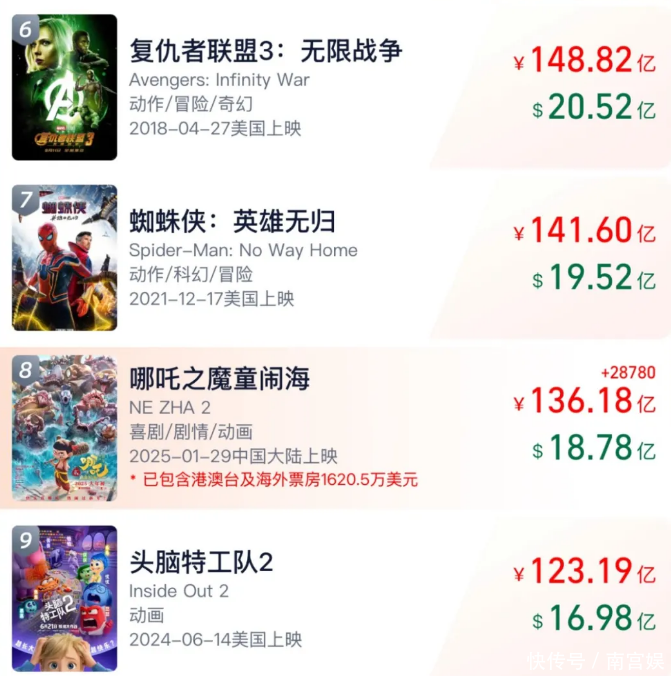Select the NE ZHA 2 box office row
Screen dimensions: 671x676
220,379
